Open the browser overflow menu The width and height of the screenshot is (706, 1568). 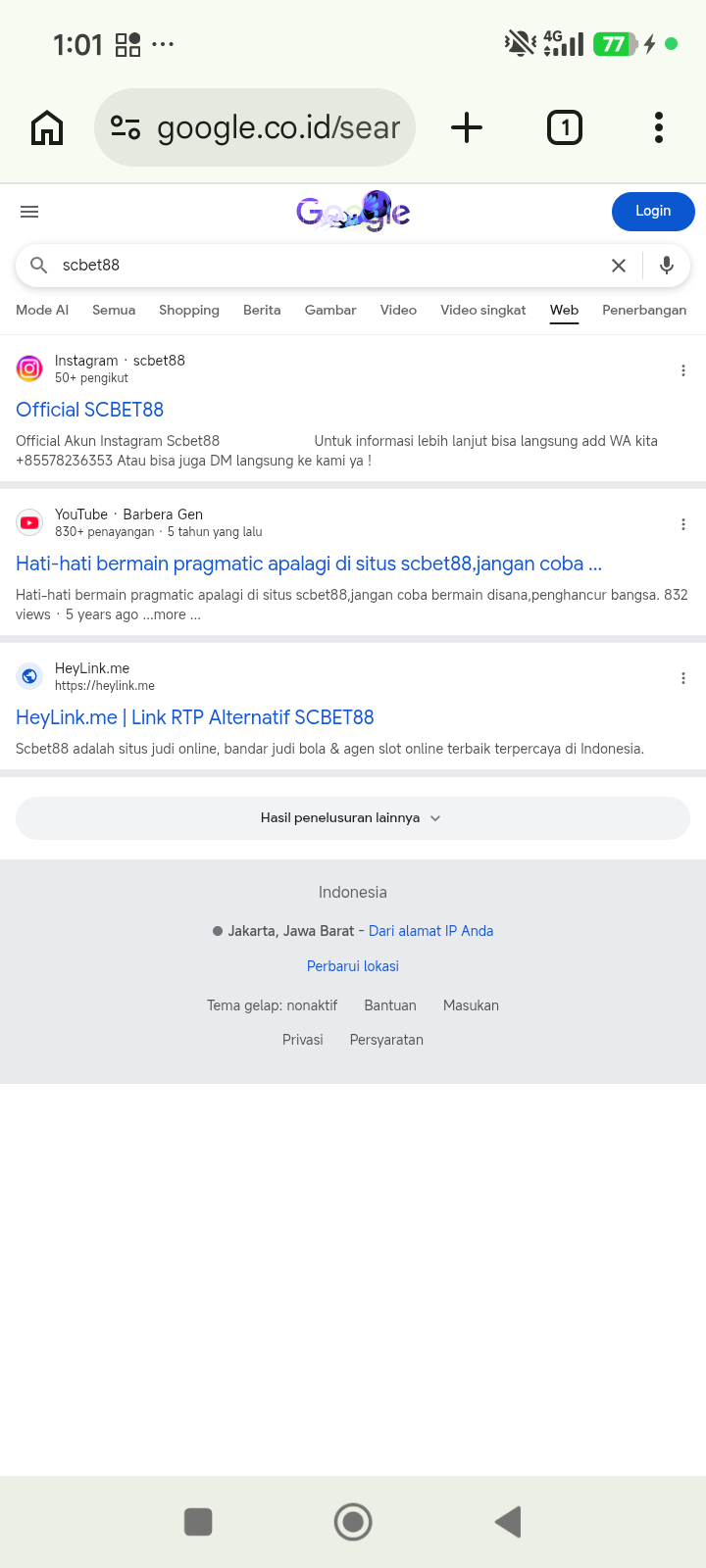(659, 127)
